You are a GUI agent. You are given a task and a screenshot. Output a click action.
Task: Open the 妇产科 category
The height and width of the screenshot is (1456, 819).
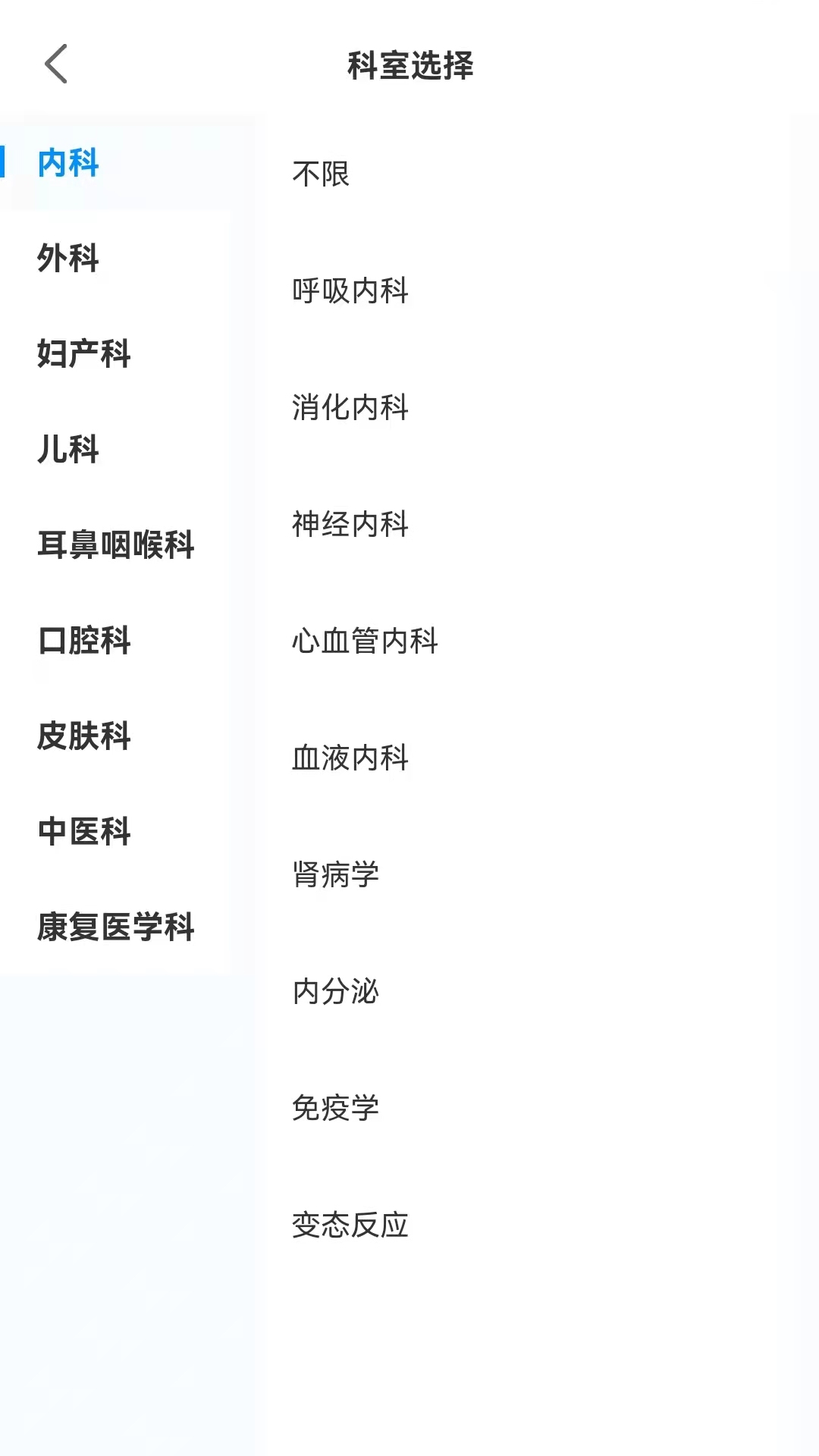[84, 354]
